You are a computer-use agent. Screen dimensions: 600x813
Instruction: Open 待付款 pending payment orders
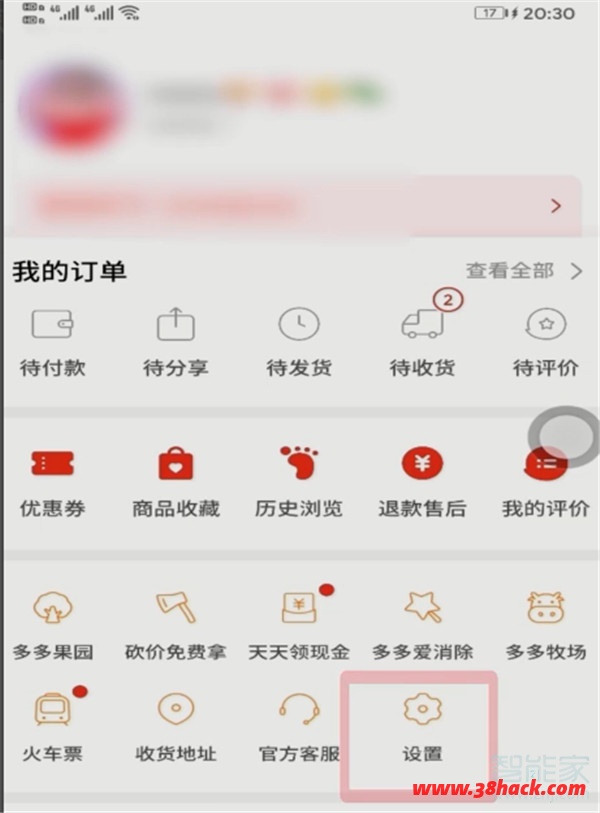click(x=52, y=340)
